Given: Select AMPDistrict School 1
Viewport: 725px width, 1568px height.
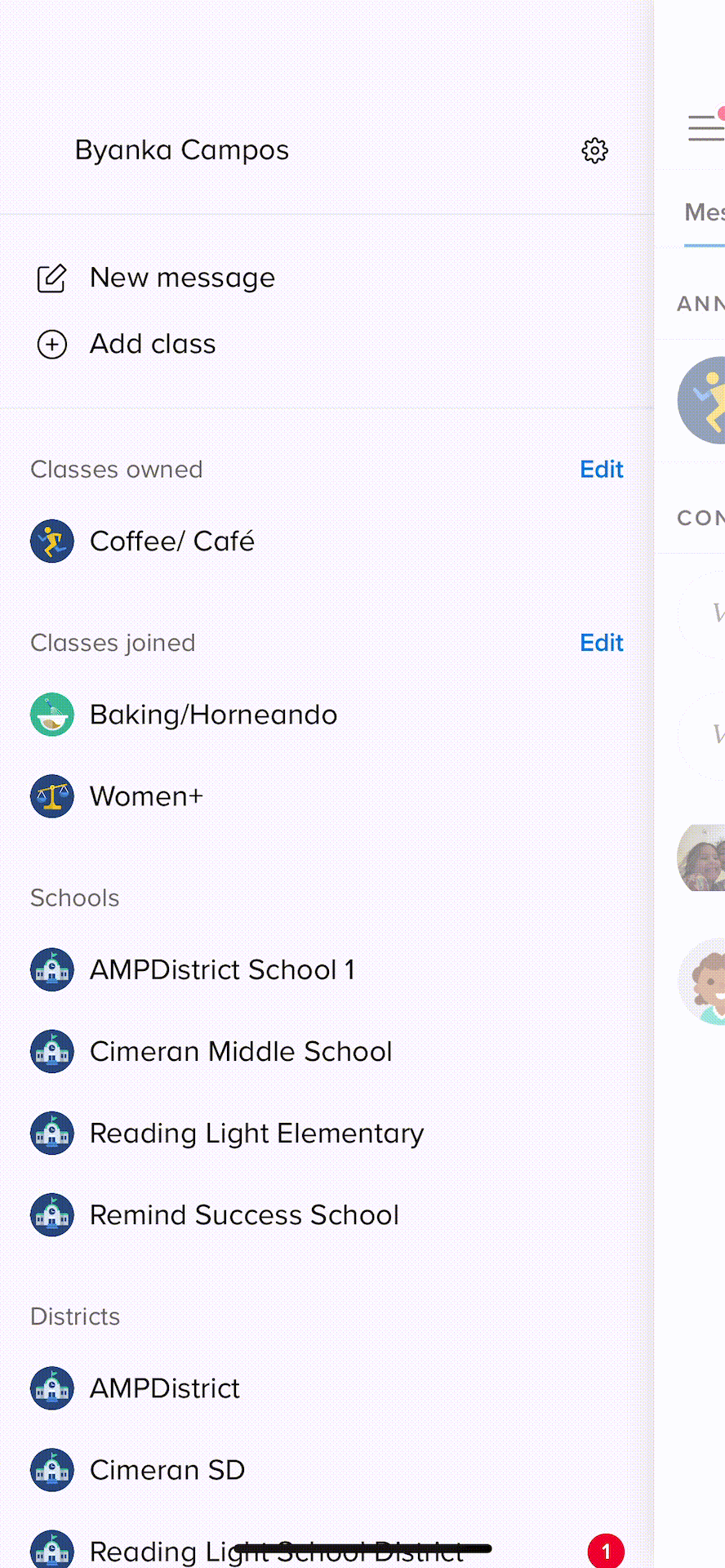Looking at the screenshot, I should (x=222, y=969).
